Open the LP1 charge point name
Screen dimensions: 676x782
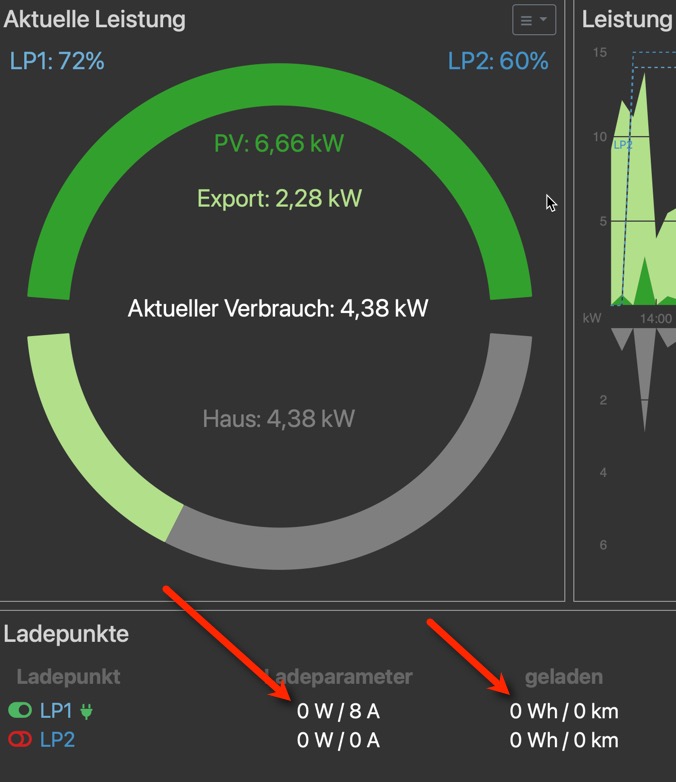(56, 711)
